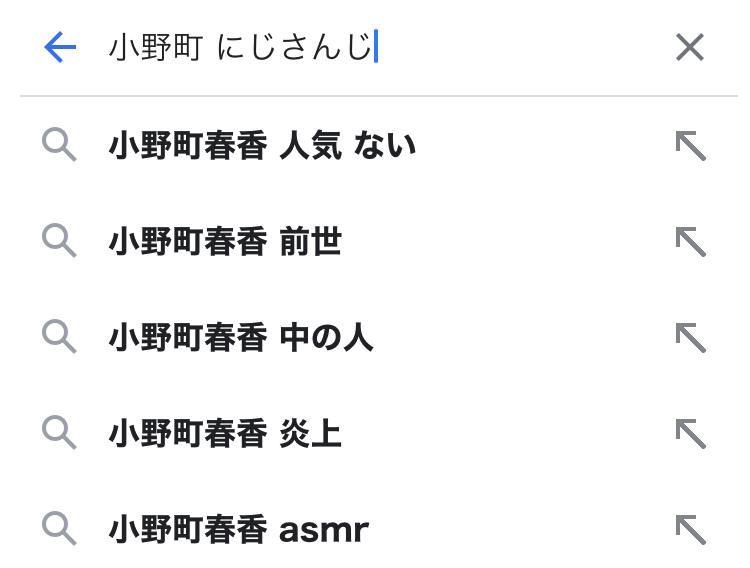
Task: Select suggestion 小野町春香 前世
Action: [225, 242]
